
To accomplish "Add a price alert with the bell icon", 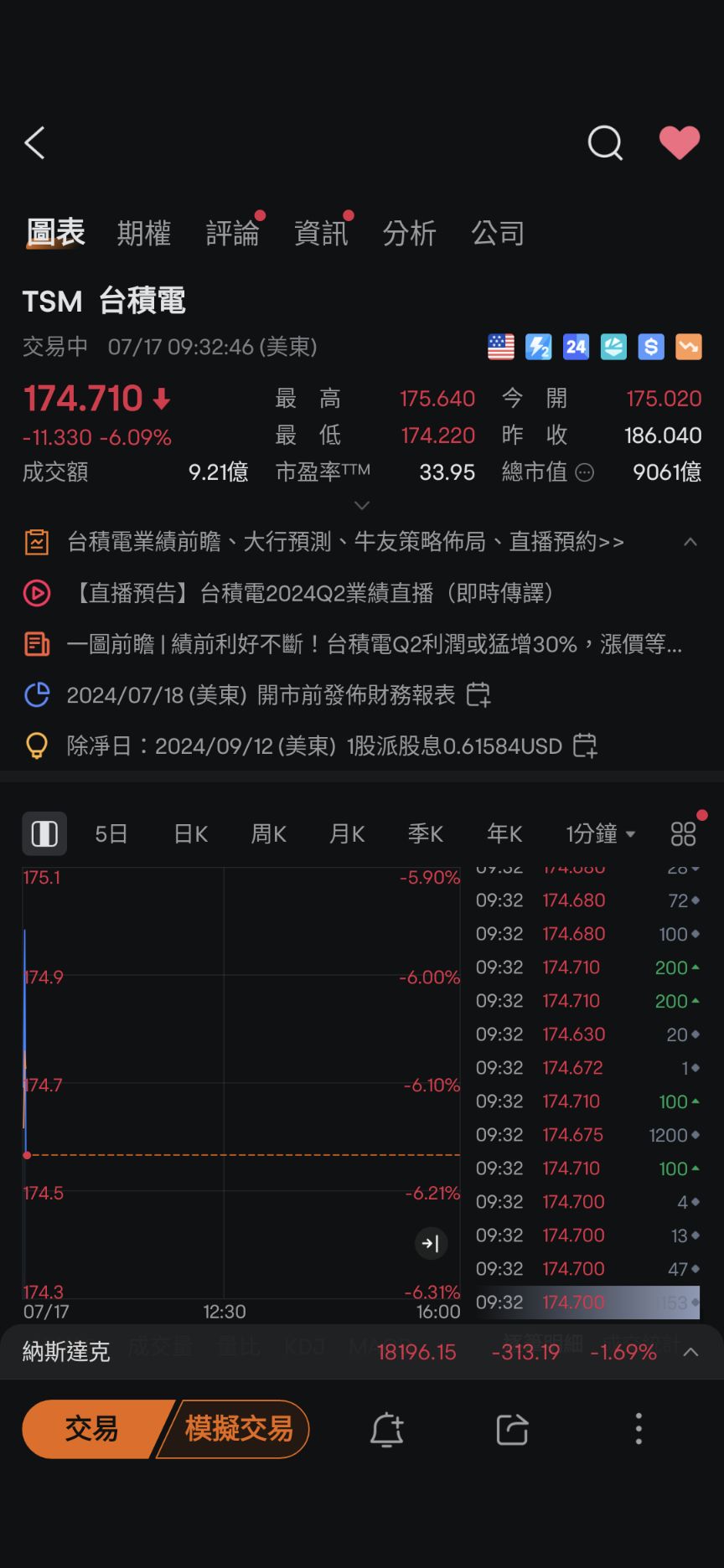I will pyautogui.click(x=386, y=1429).
